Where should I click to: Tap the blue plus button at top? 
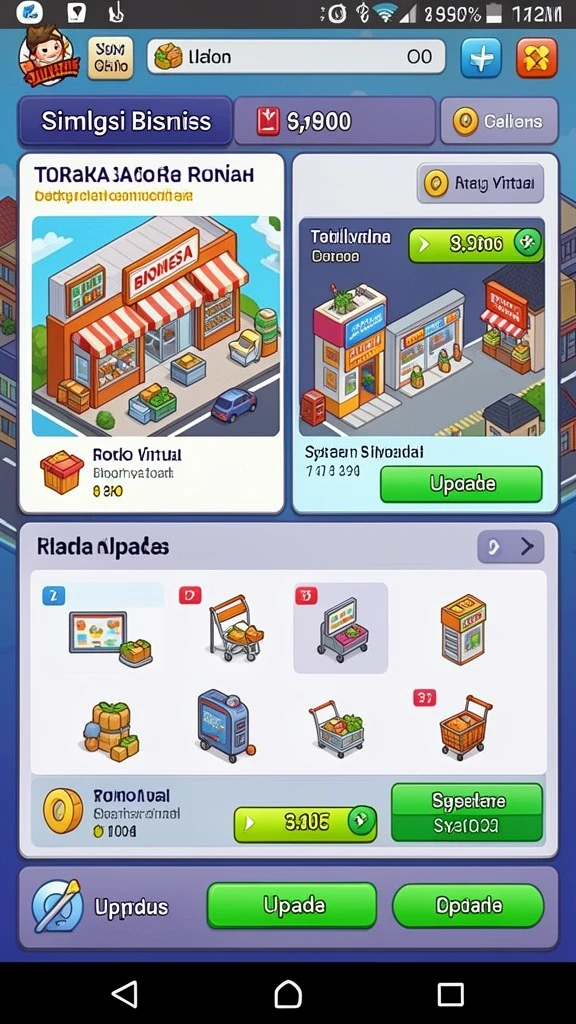click(x=481, y=57)
